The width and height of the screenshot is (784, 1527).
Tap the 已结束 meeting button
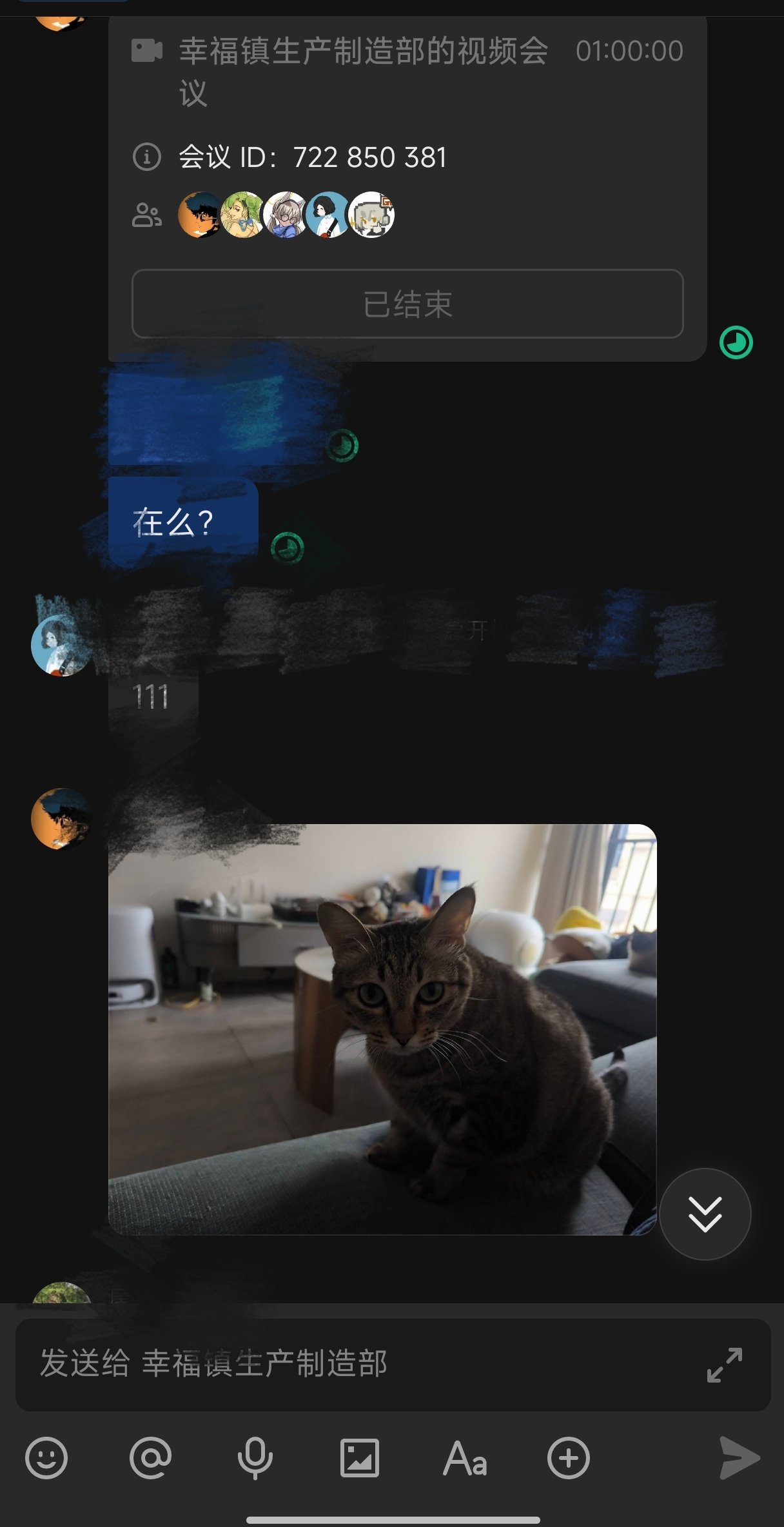coord(407,304)
